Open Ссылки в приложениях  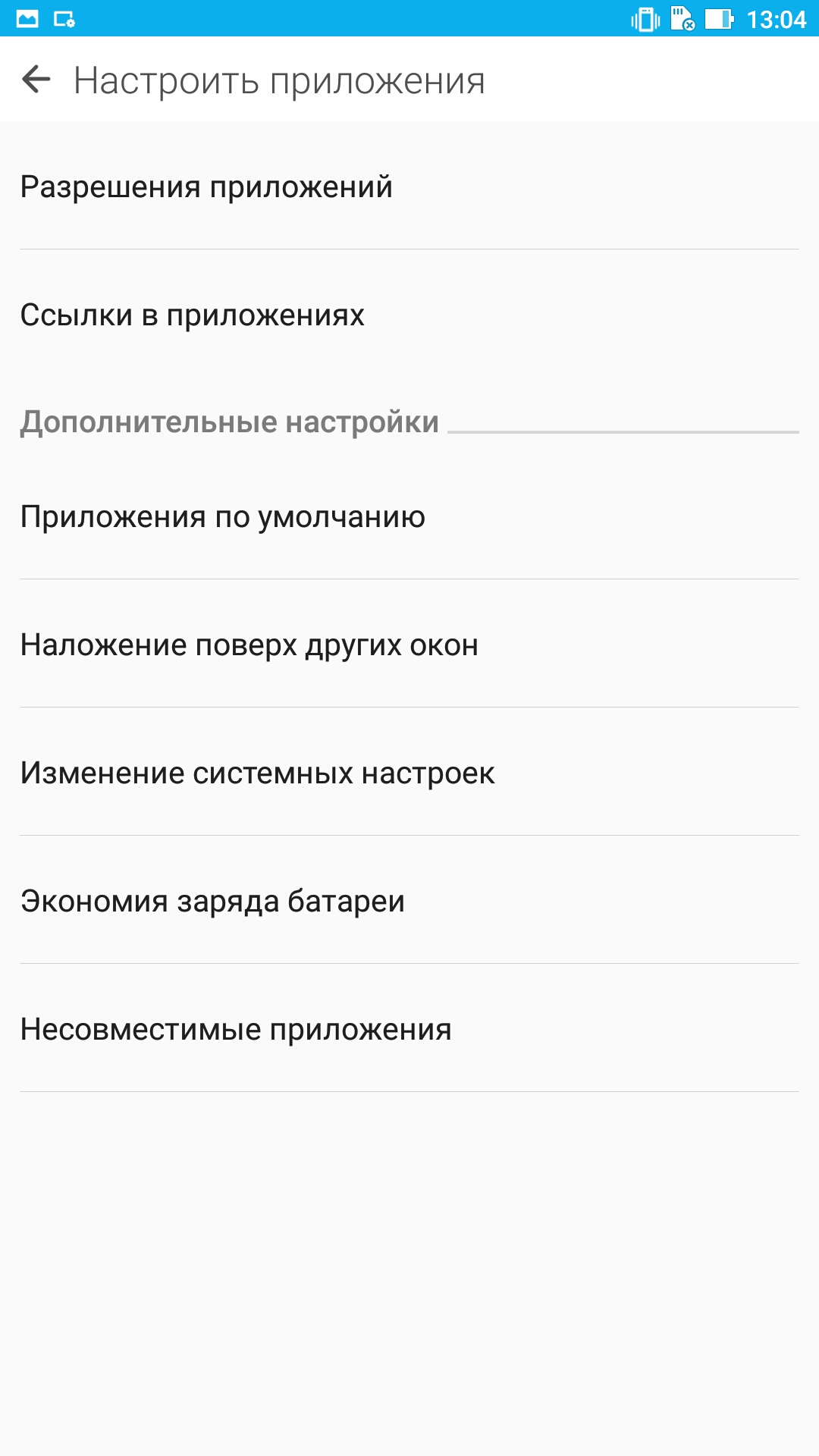(409, 314)
